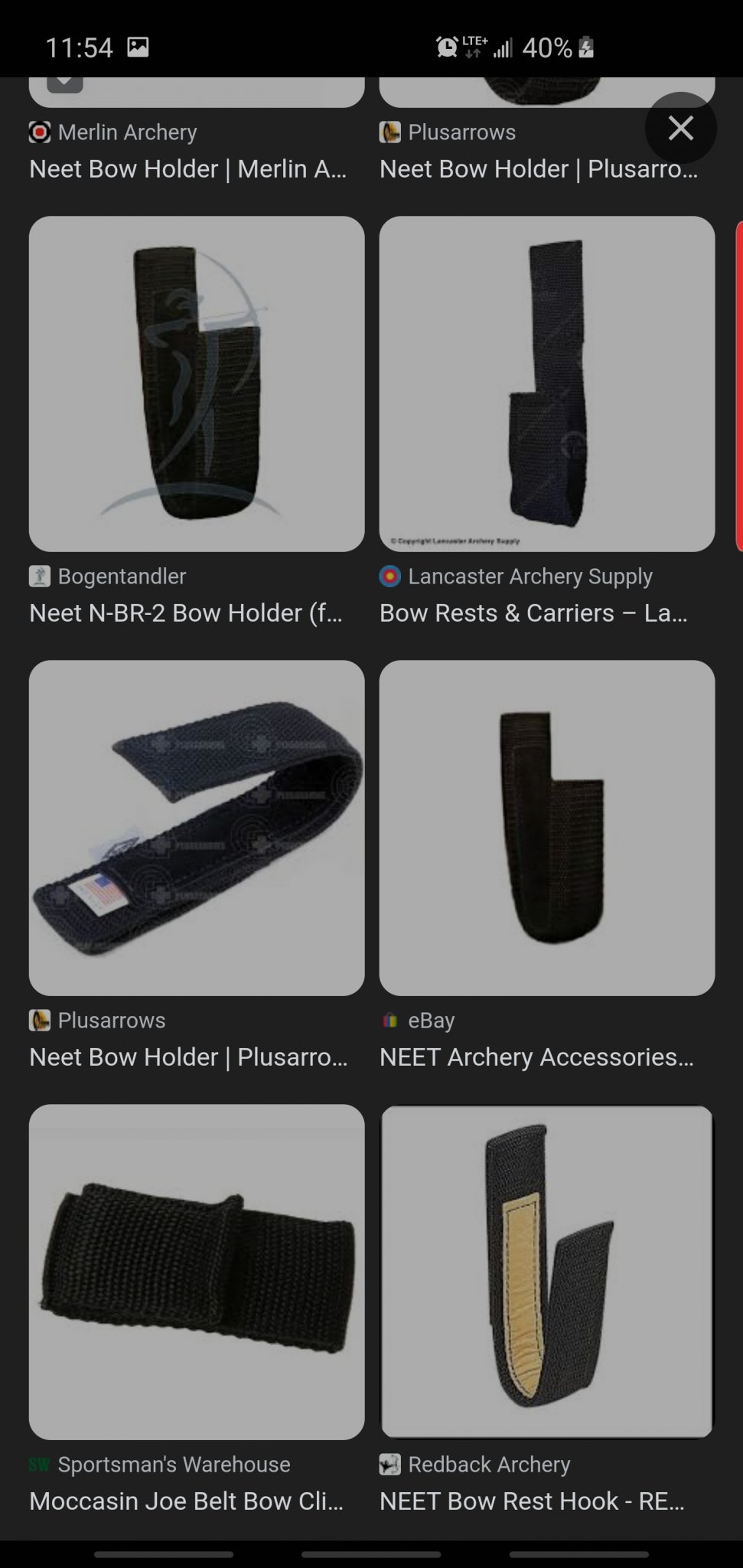Open Plusarrows bow holder with flag tag
Viewport: 743px width, 1568px height.
[x=197, y=828]
